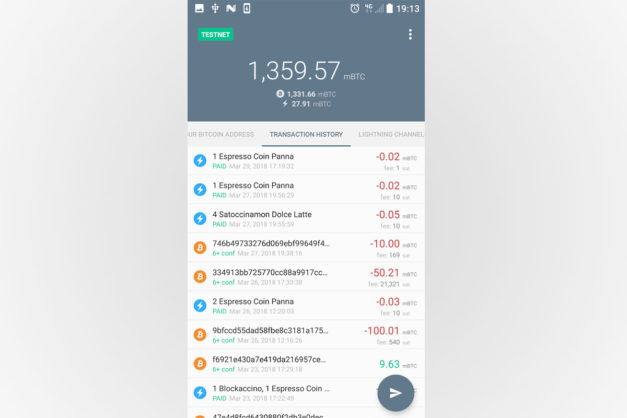Open the Mar 29 Espresso Coin Panna payment
This screenshot has width=627, height=418.
(306, 161)
